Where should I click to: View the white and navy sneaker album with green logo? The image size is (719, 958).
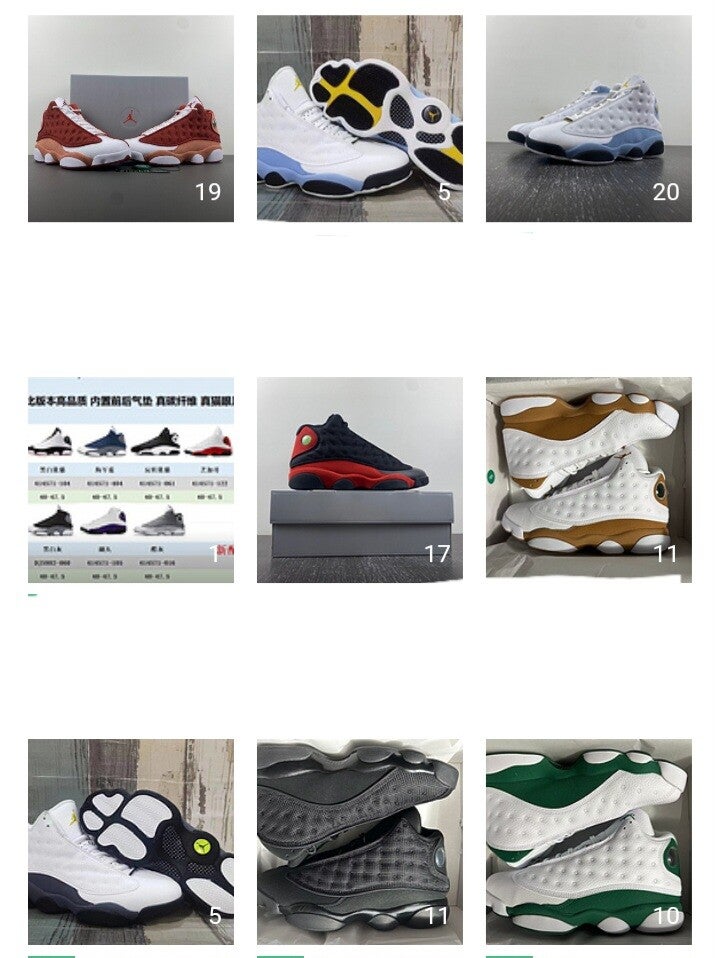(x=131, y=842)
